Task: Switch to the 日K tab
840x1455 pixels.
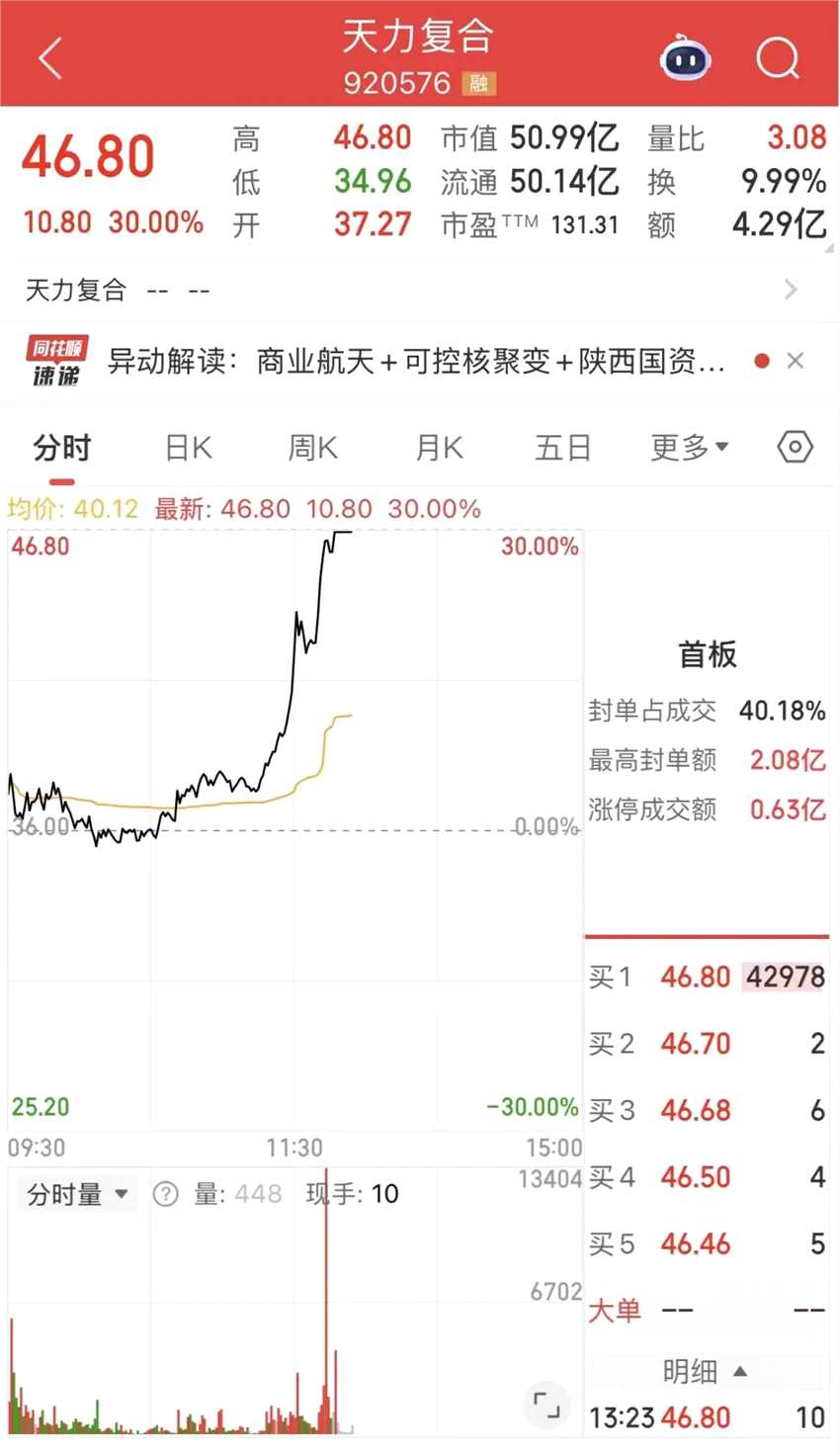Action: (188, 449)
